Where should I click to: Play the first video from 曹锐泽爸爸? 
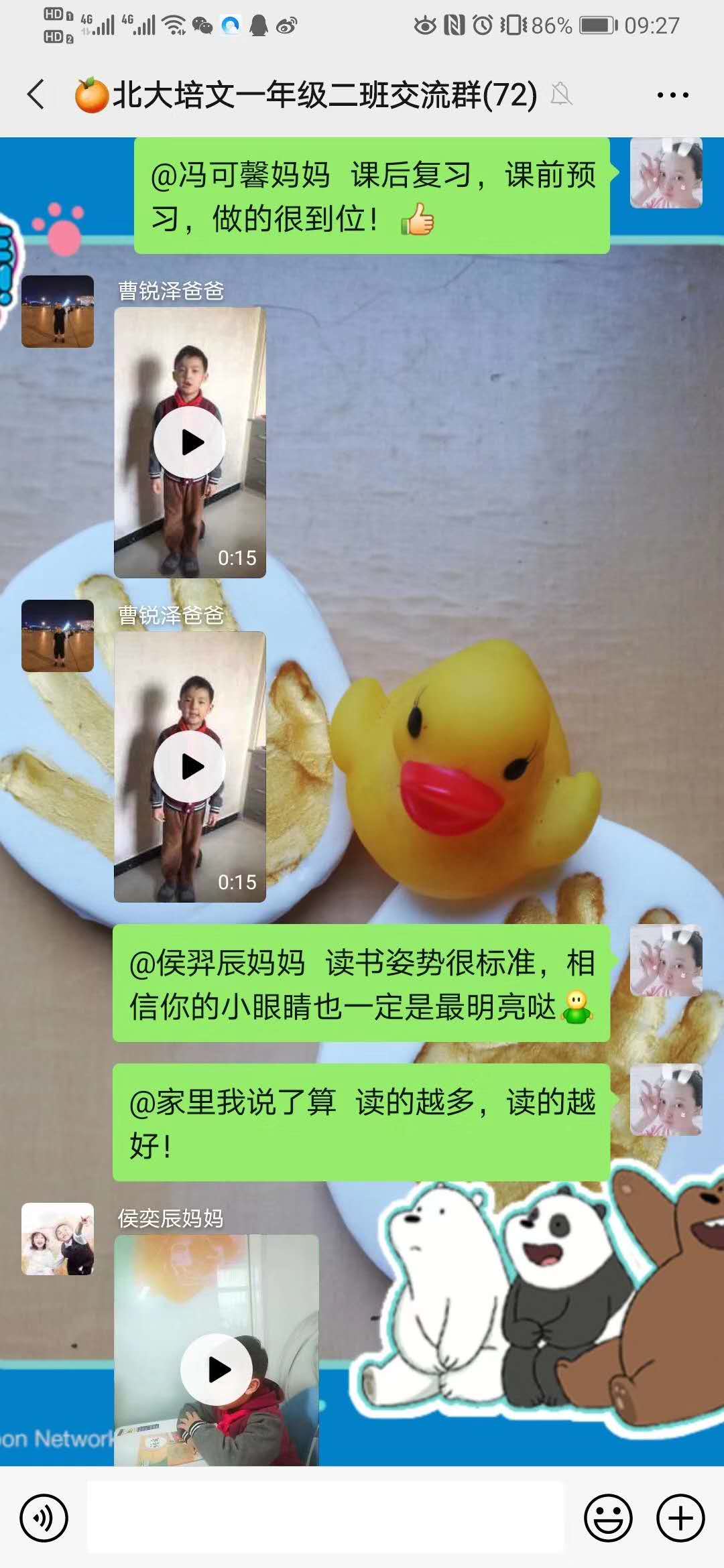point(190,442)
